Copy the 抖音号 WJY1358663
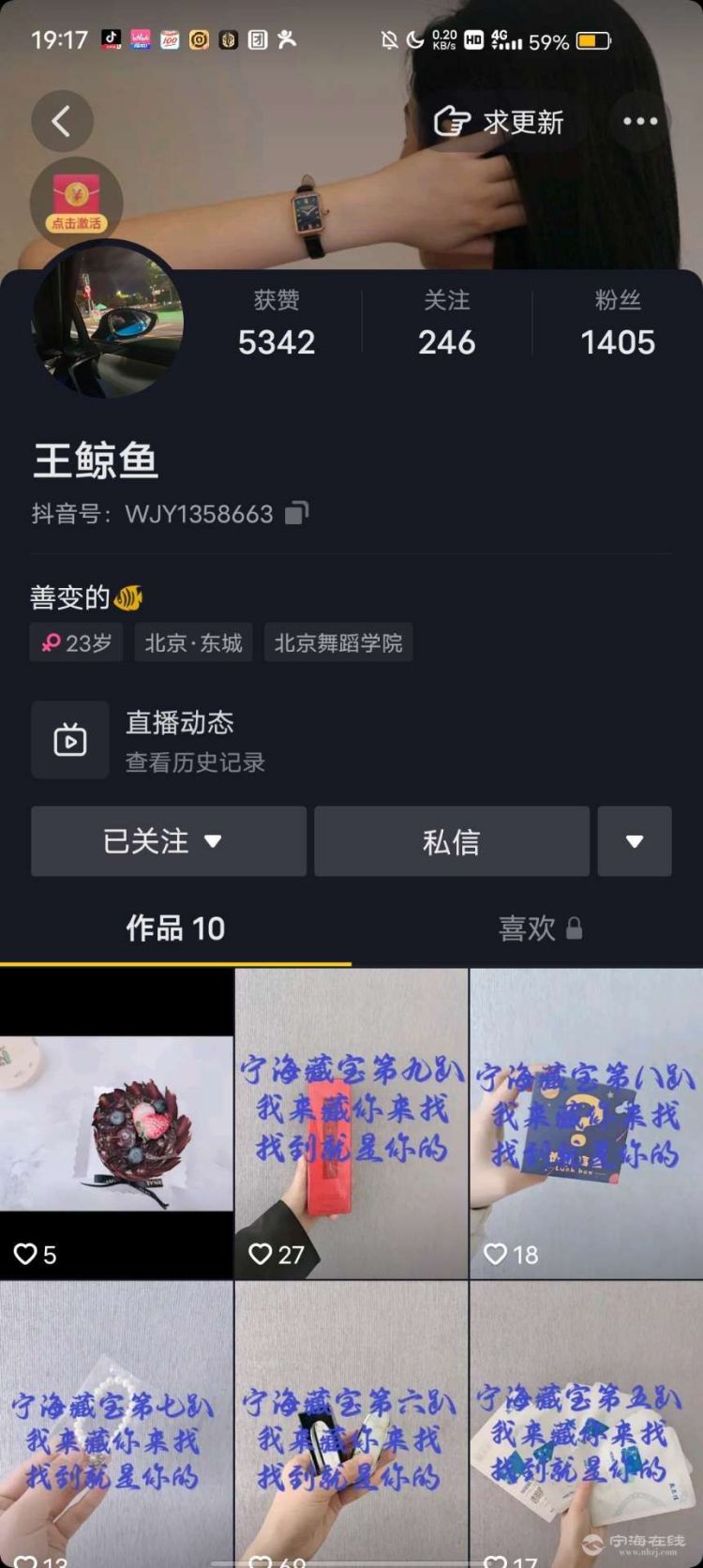Image resolution: width=703 pixels, height=1568 pixels. (296, 513)
